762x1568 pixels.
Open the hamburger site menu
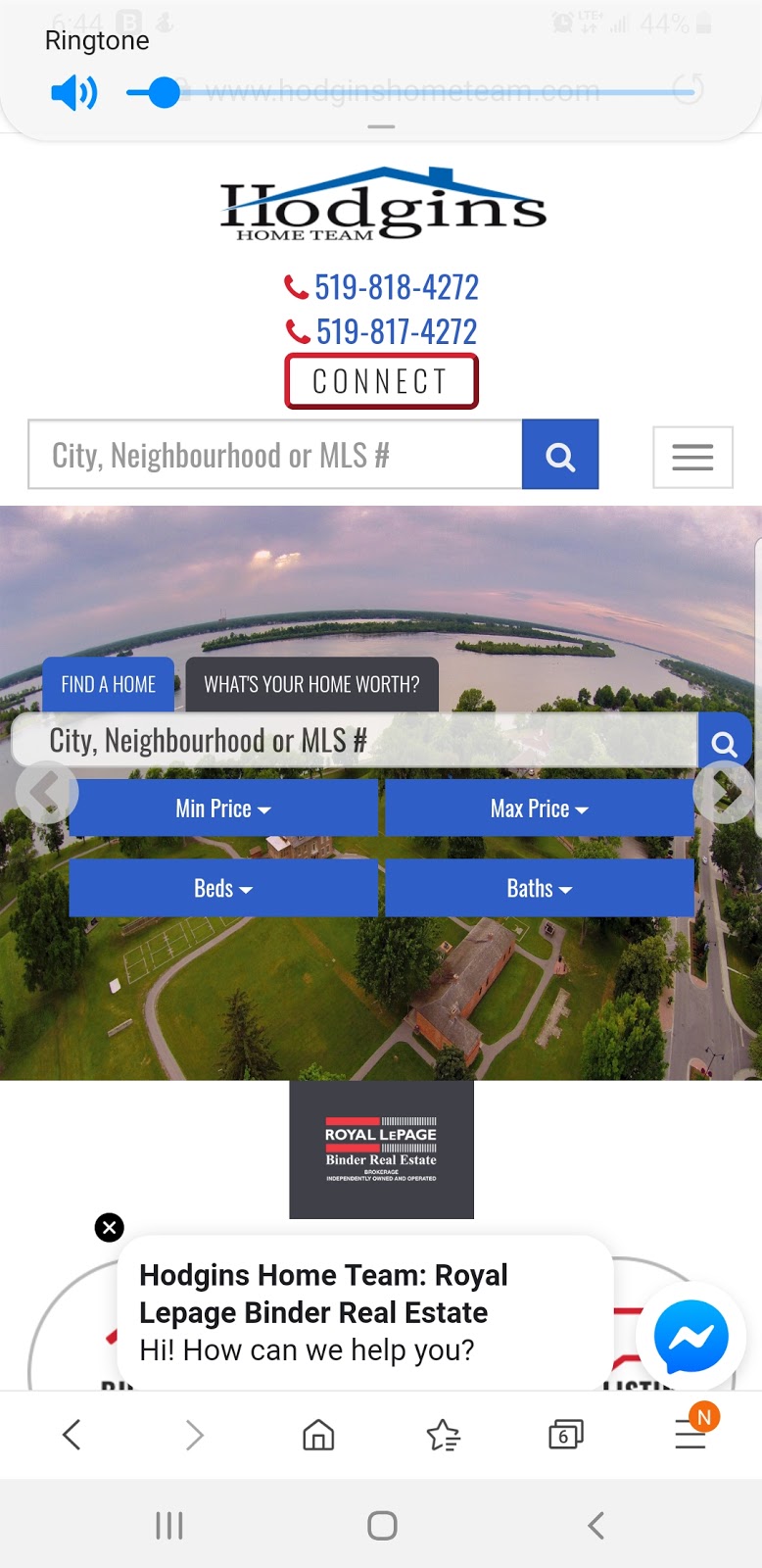(692, 457)
